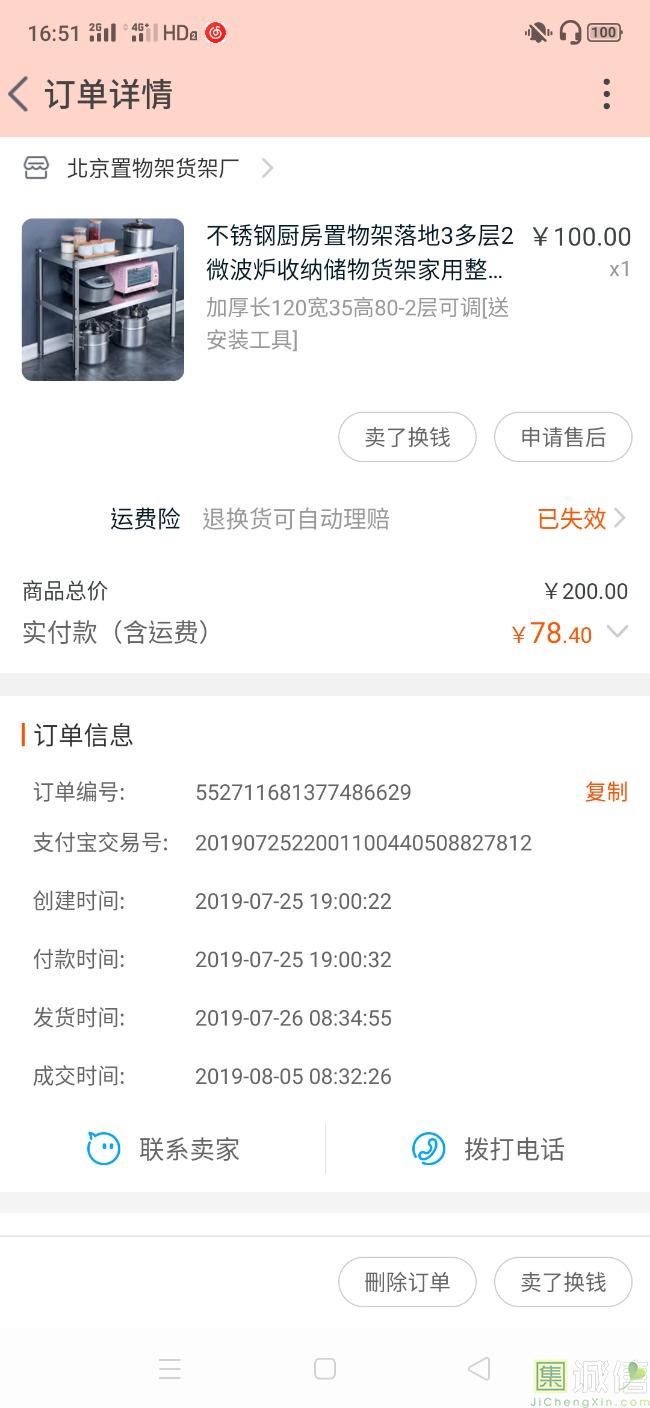Image resolution: width=650 pixels, height=1408 pixels.
Task: Open the 运费险 shipping insurance row
Action: [x=367, y=519]
